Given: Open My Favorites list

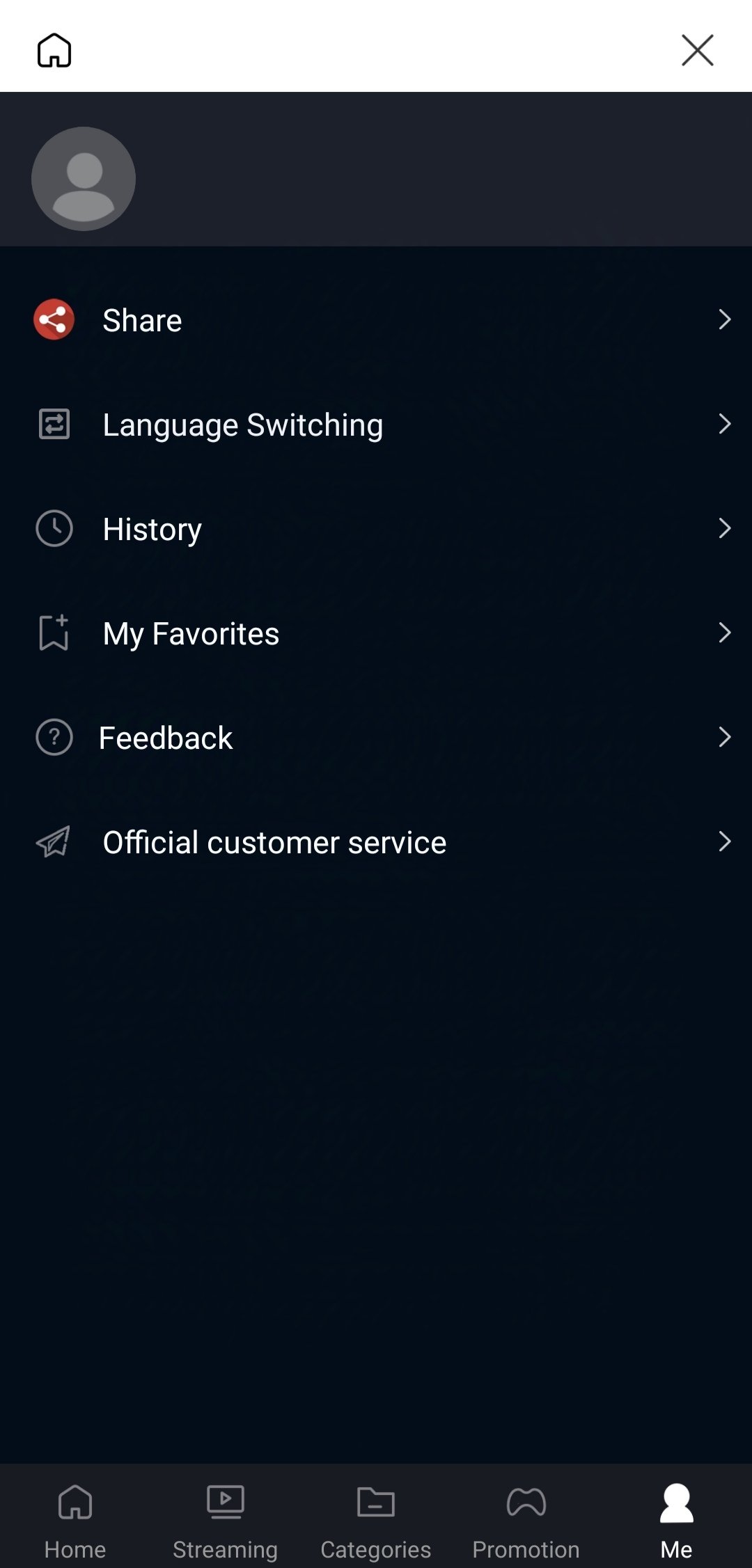Looking at the screenshot, I should click(x=376, y=633).
